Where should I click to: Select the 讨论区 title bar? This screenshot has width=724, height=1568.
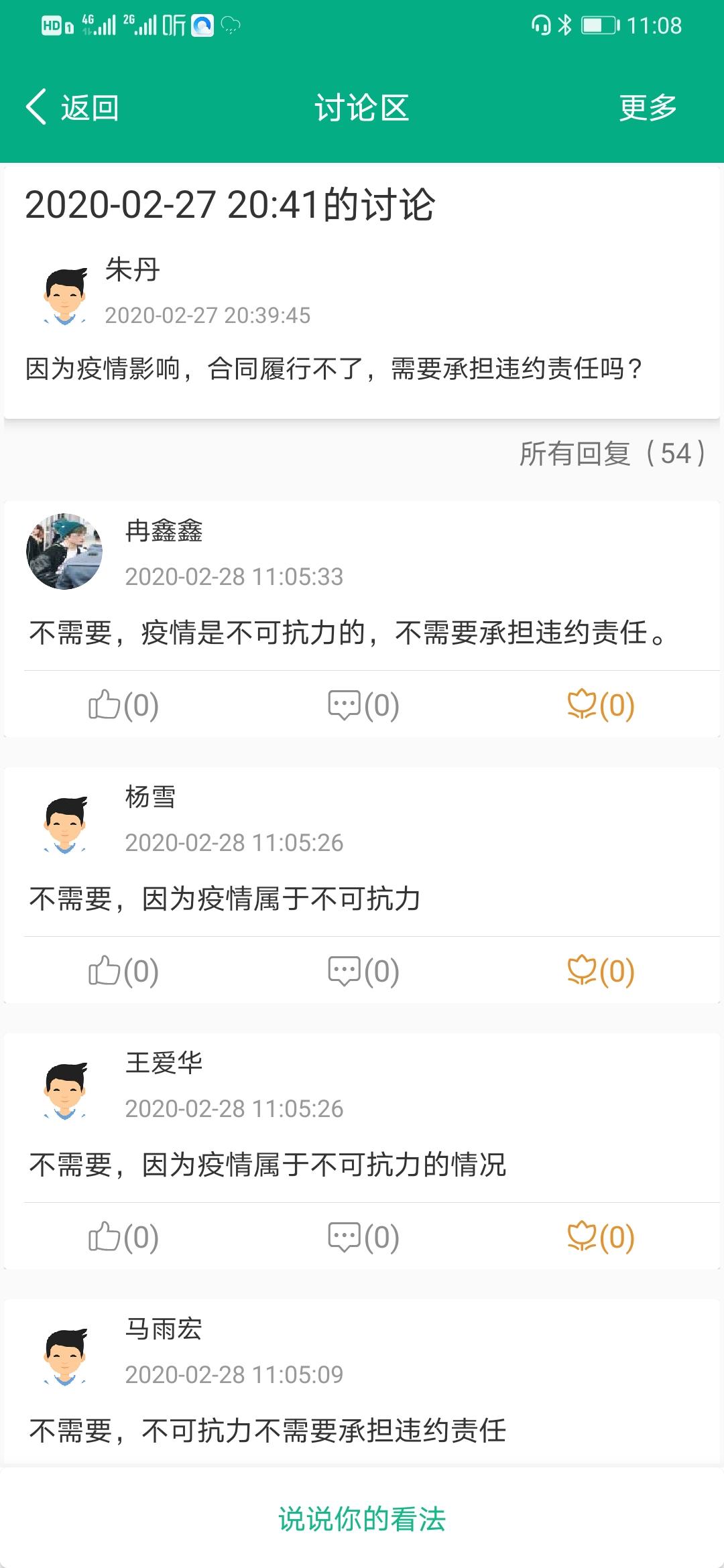(x=362, y=107)
